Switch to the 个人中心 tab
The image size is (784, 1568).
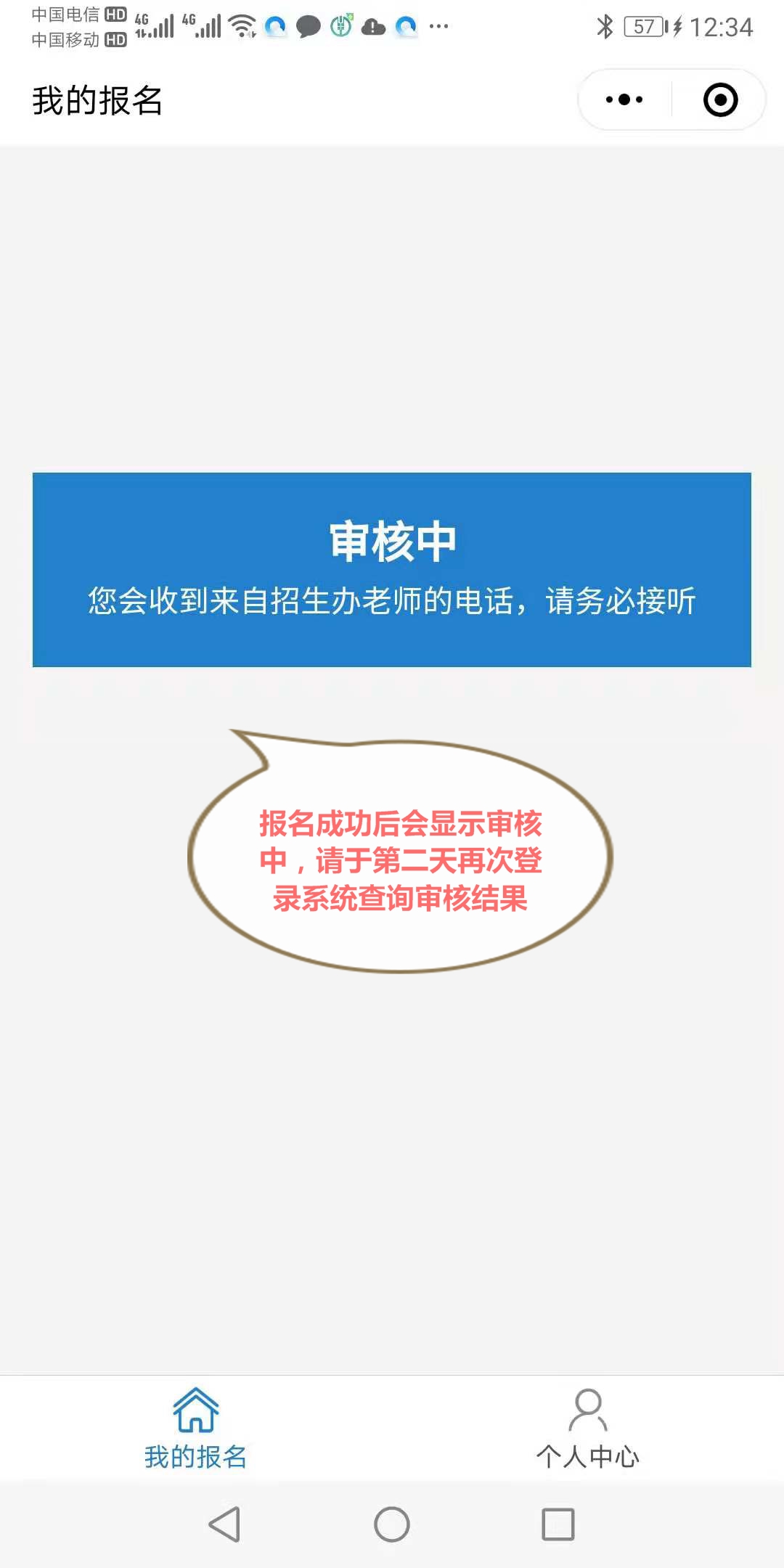(x=587, y=1429)
